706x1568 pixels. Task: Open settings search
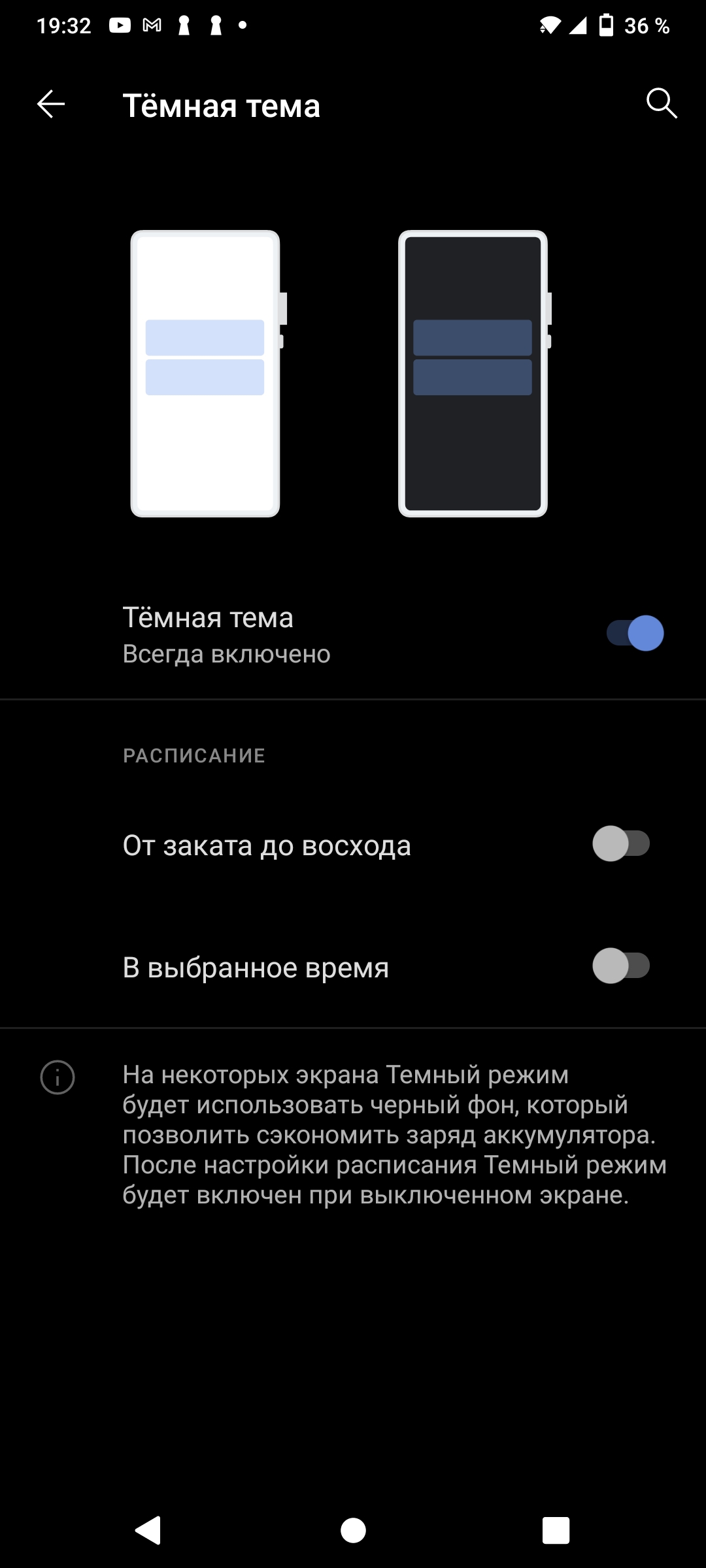coord(661,104)
